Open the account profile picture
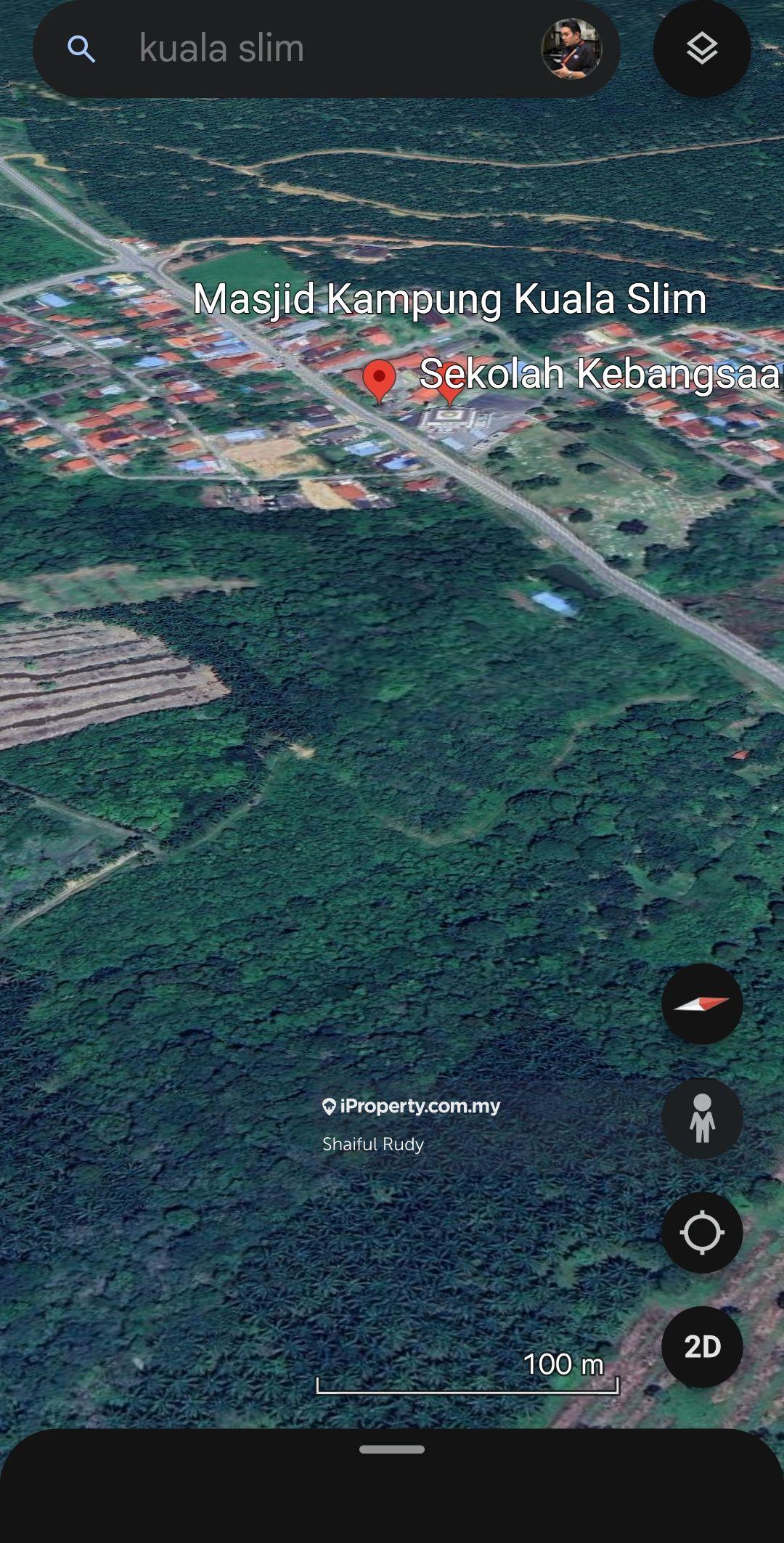Screen dimensions: 784x1543 (571, 49)
